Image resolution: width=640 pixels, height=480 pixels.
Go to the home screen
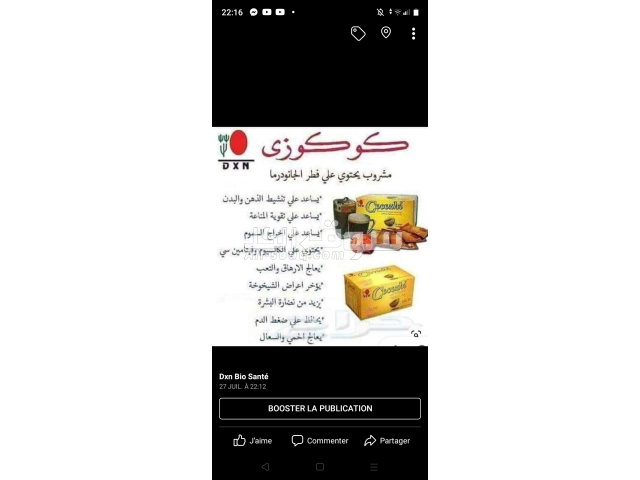tap(320, 467)
